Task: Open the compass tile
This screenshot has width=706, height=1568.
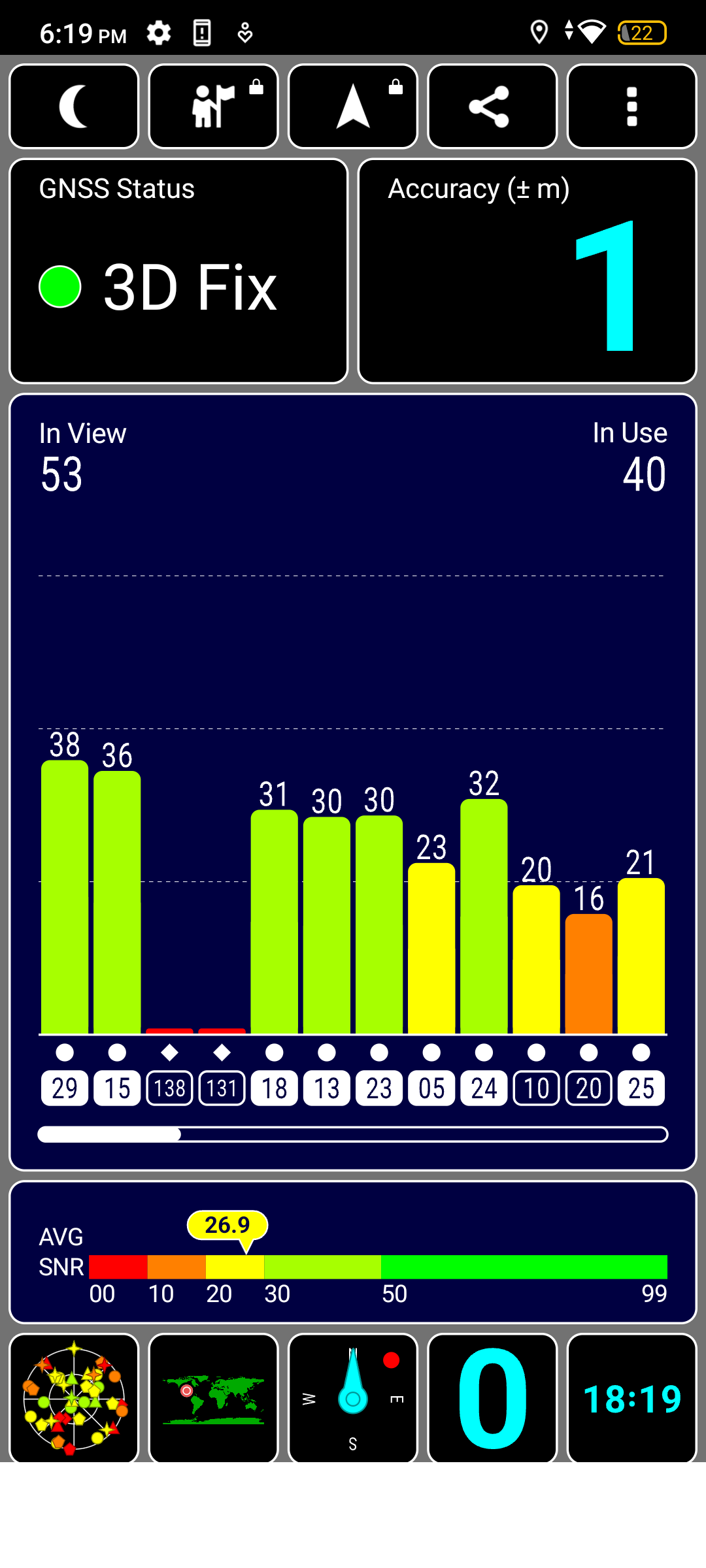Action: point(352,1397)
